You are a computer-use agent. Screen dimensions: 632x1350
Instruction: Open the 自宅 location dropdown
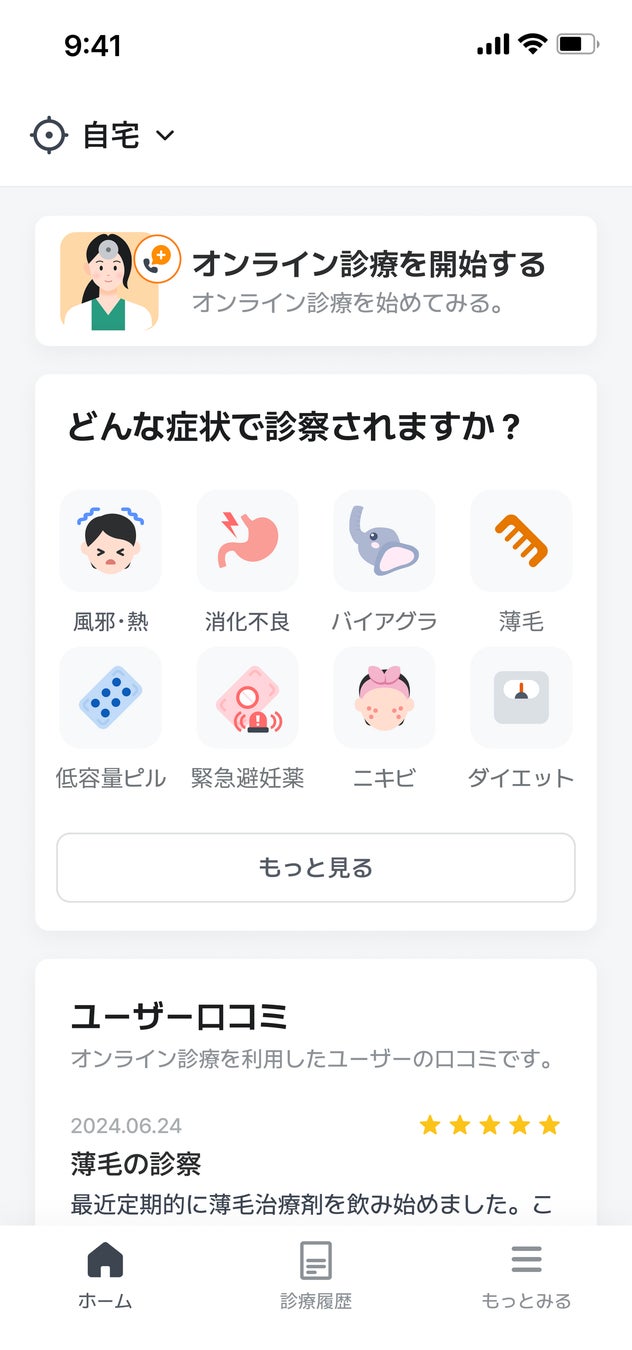(104, 135)
